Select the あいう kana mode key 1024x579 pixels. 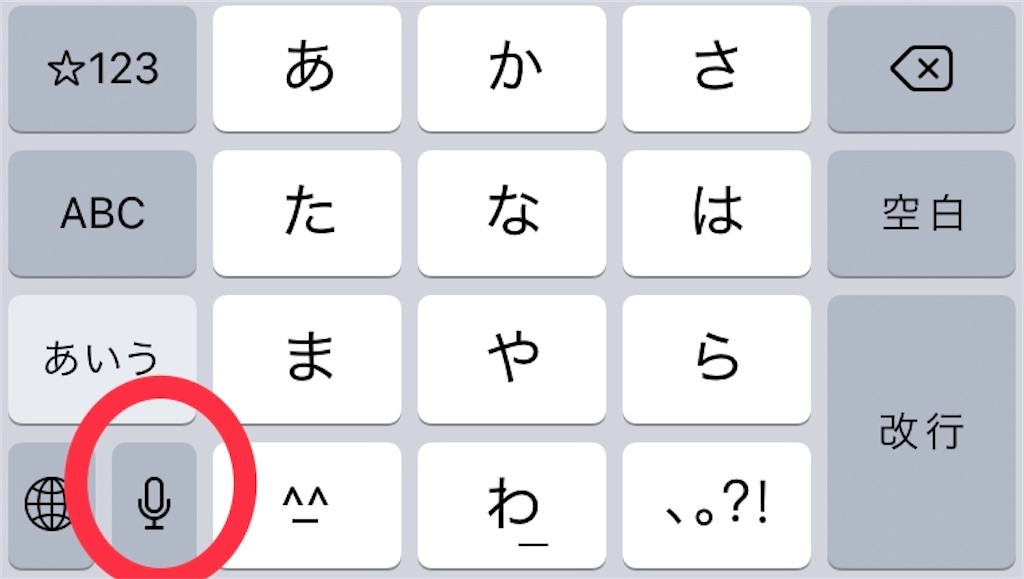[103, 357]
